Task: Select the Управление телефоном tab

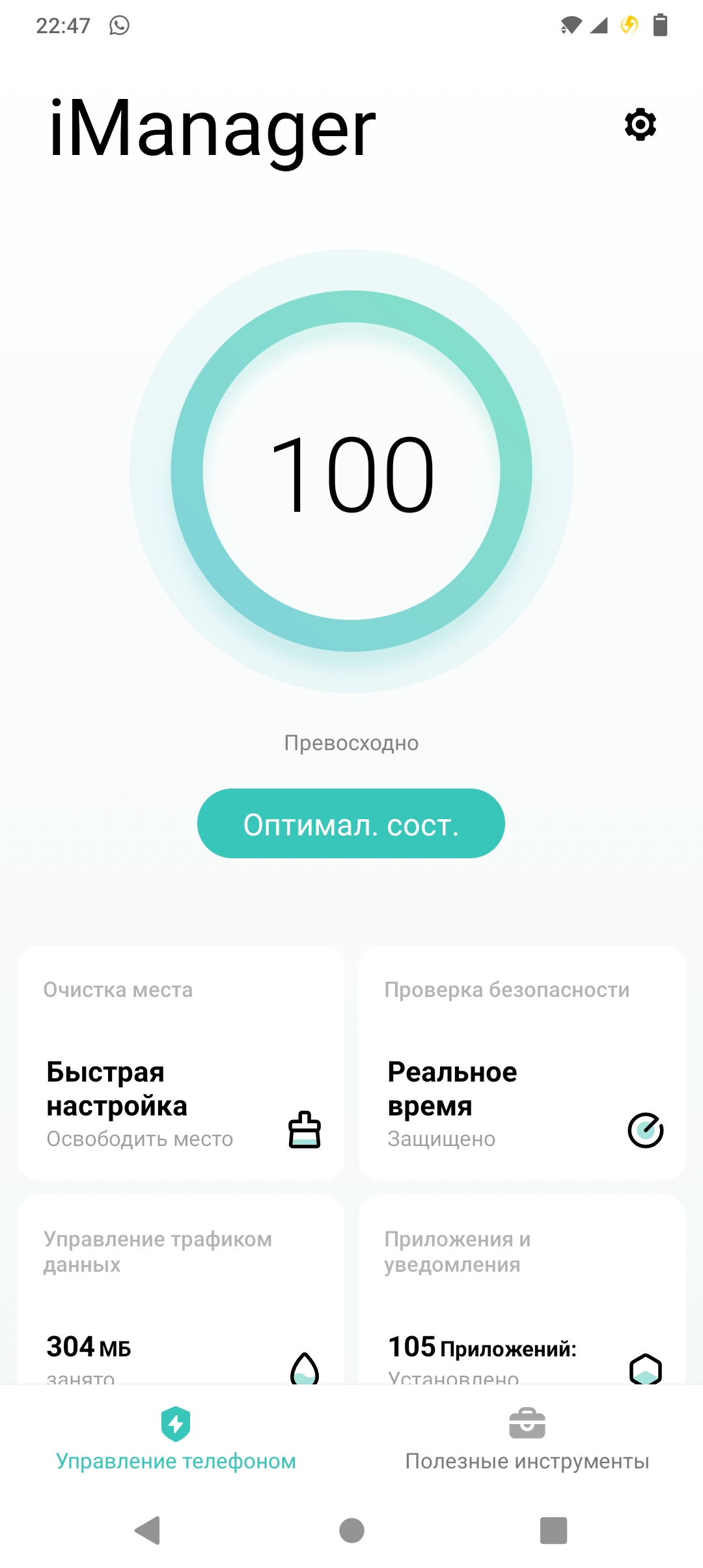Action: click(176, 1440)
